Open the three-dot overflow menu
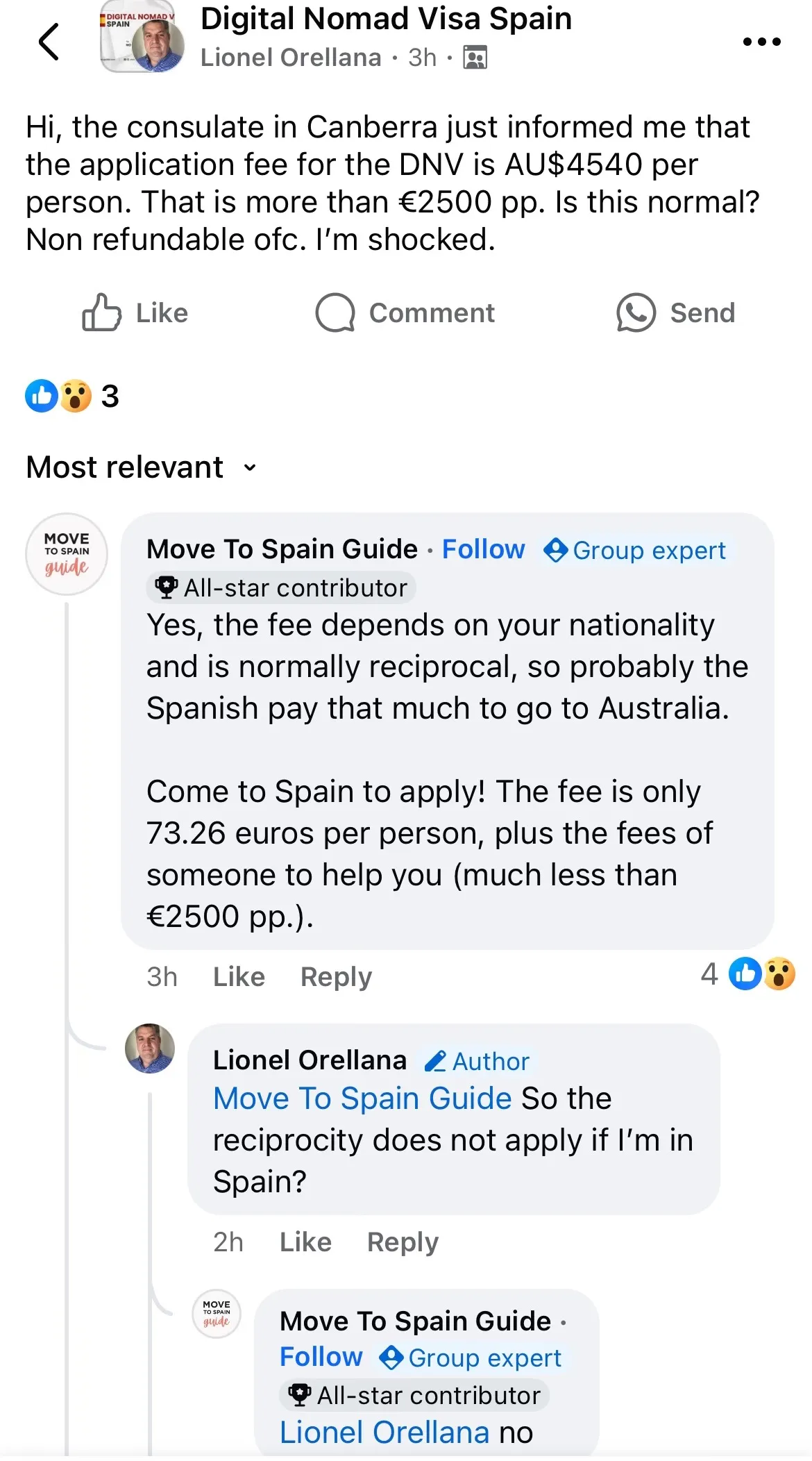This screenshot has height=1461, width=812. tap(761, 42)
